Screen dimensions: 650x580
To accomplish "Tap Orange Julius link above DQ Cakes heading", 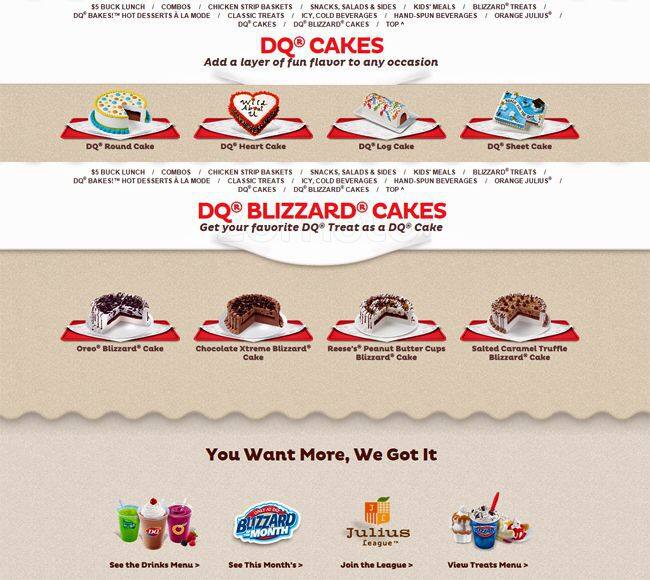I will click(x=522, y=15).
